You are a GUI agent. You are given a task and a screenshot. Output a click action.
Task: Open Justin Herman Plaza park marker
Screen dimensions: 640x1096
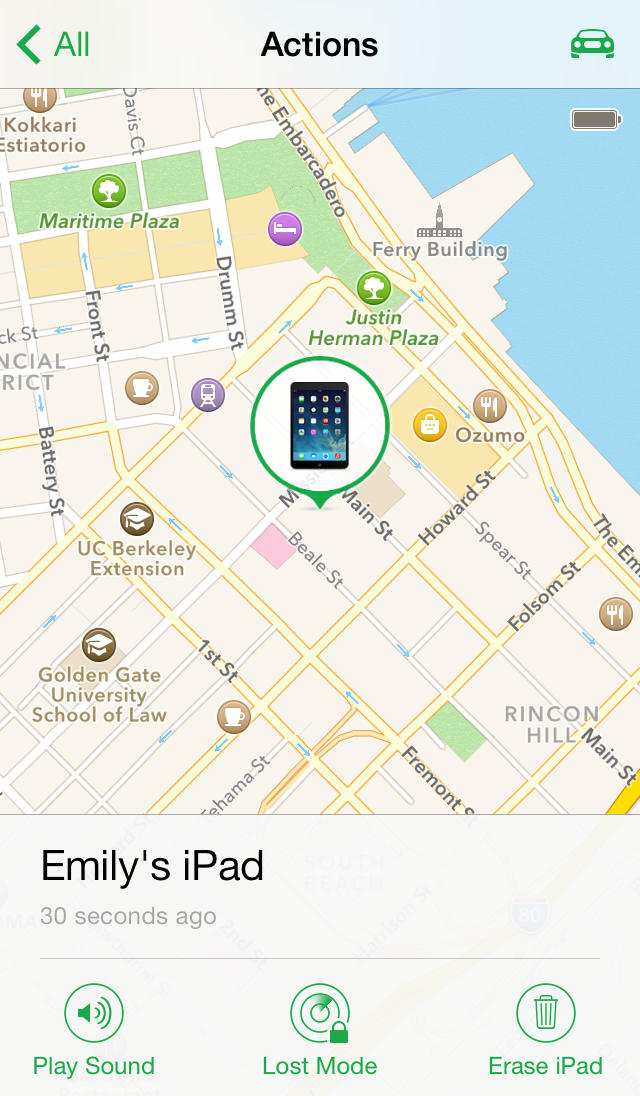point(374,289)
